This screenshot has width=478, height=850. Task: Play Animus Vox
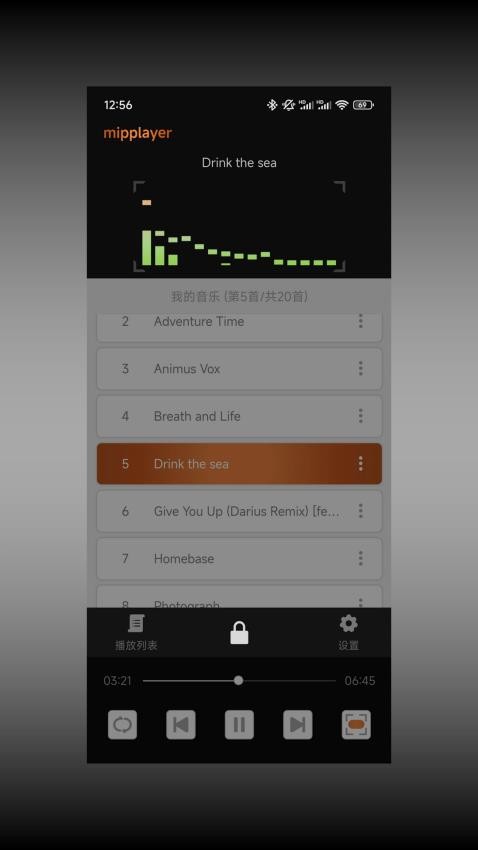coord(239,369)
